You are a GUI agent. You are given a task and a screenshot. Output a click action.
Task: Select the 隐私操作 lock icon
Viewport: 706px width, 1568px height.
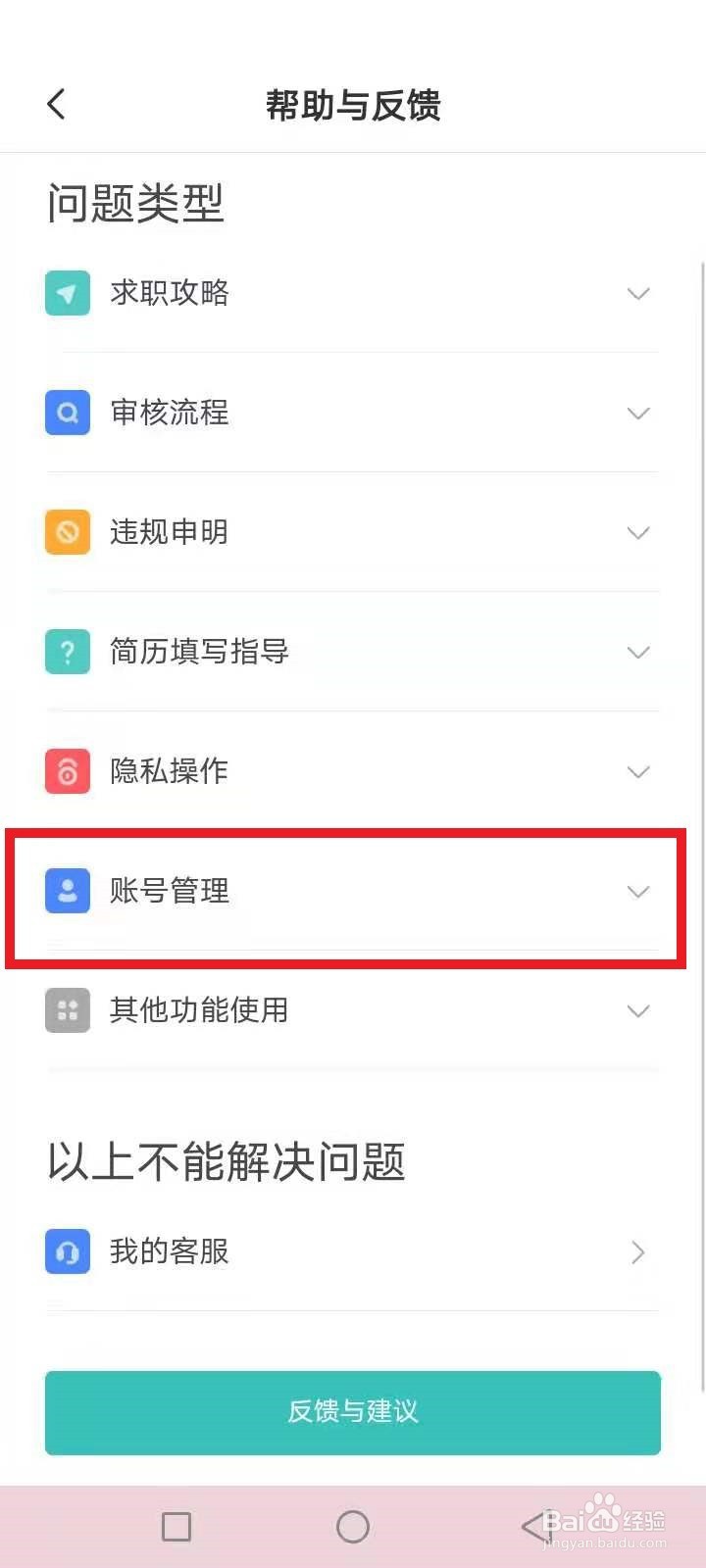(x=67, y=771)
